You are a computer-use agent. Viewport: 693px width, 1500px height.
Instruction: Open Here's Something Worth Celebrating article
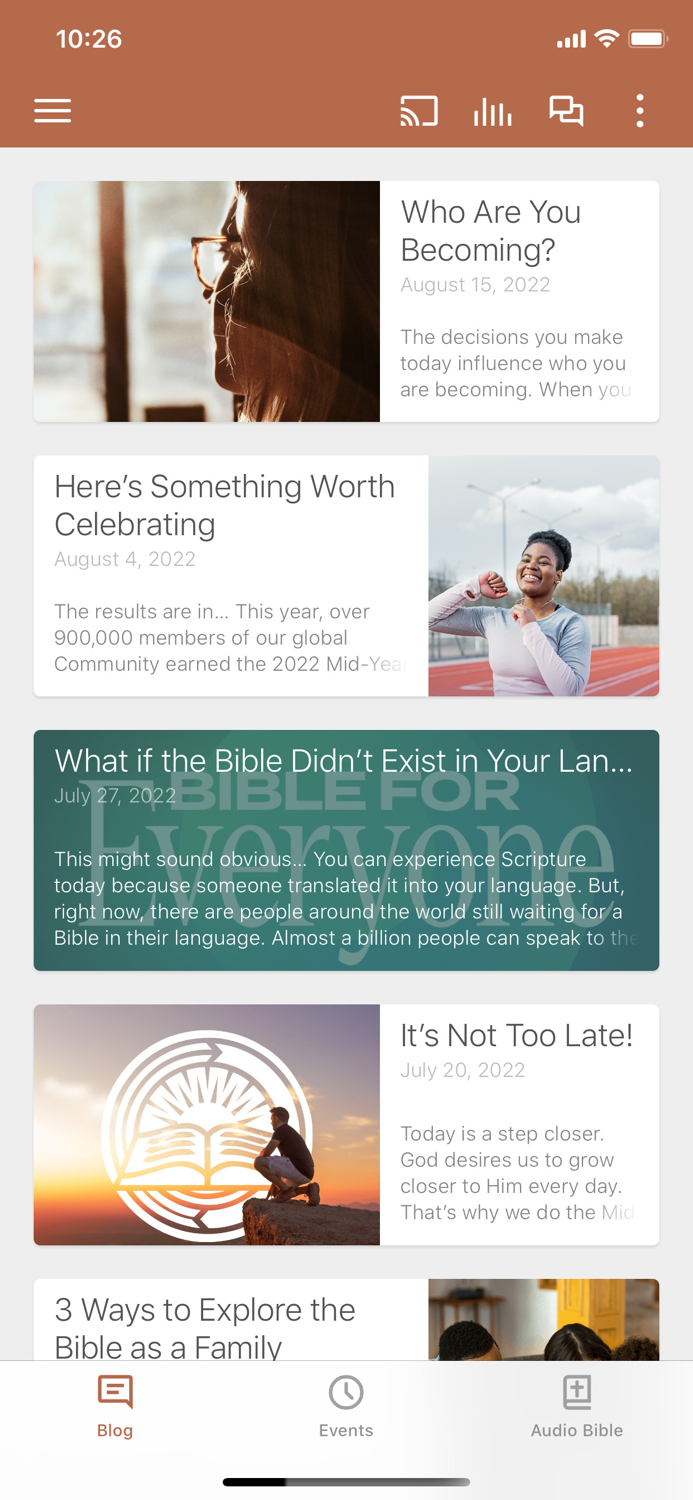click(346, 576)
